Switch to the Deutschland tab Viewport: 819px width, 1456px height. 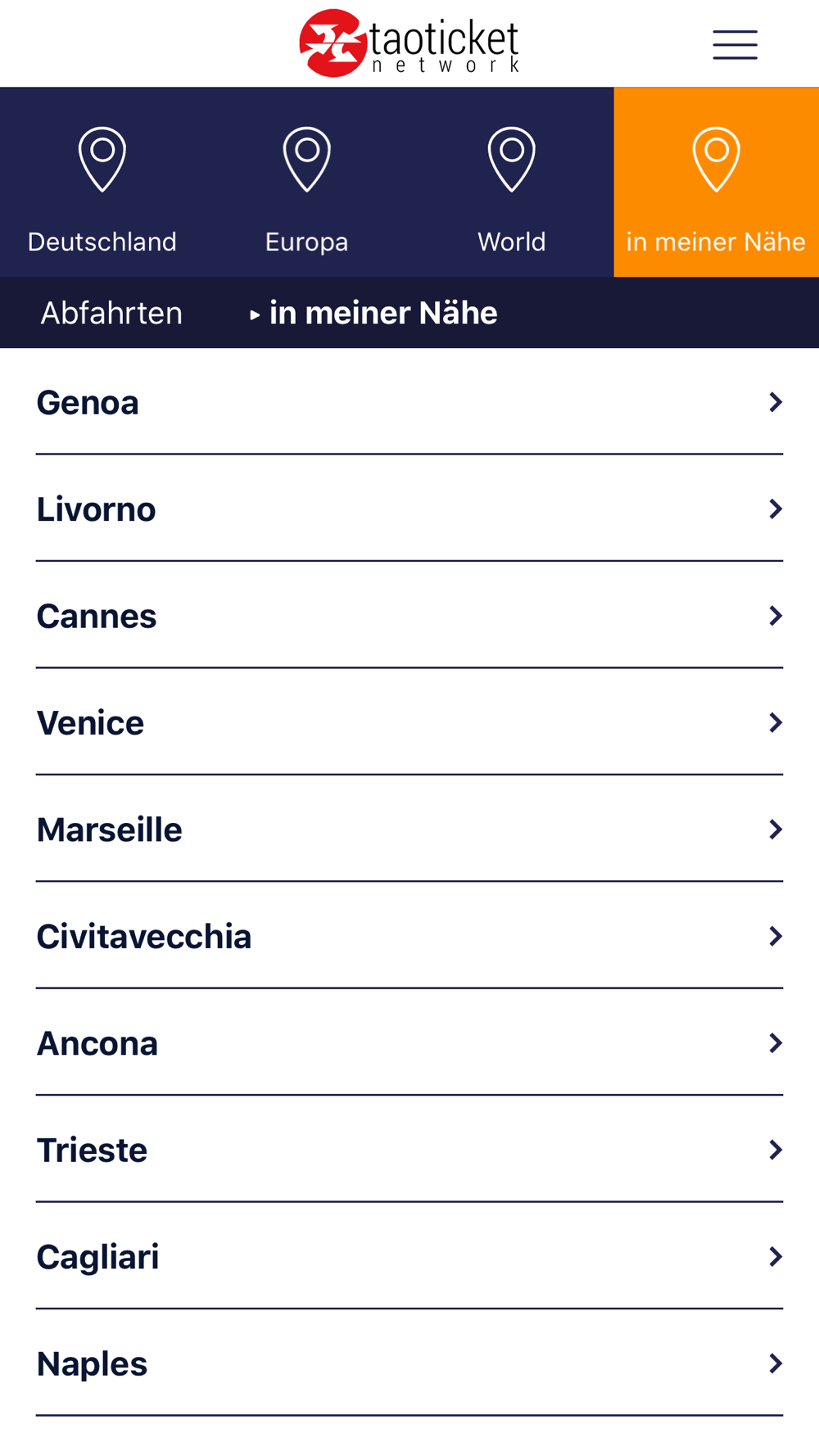tap(102, 182)
